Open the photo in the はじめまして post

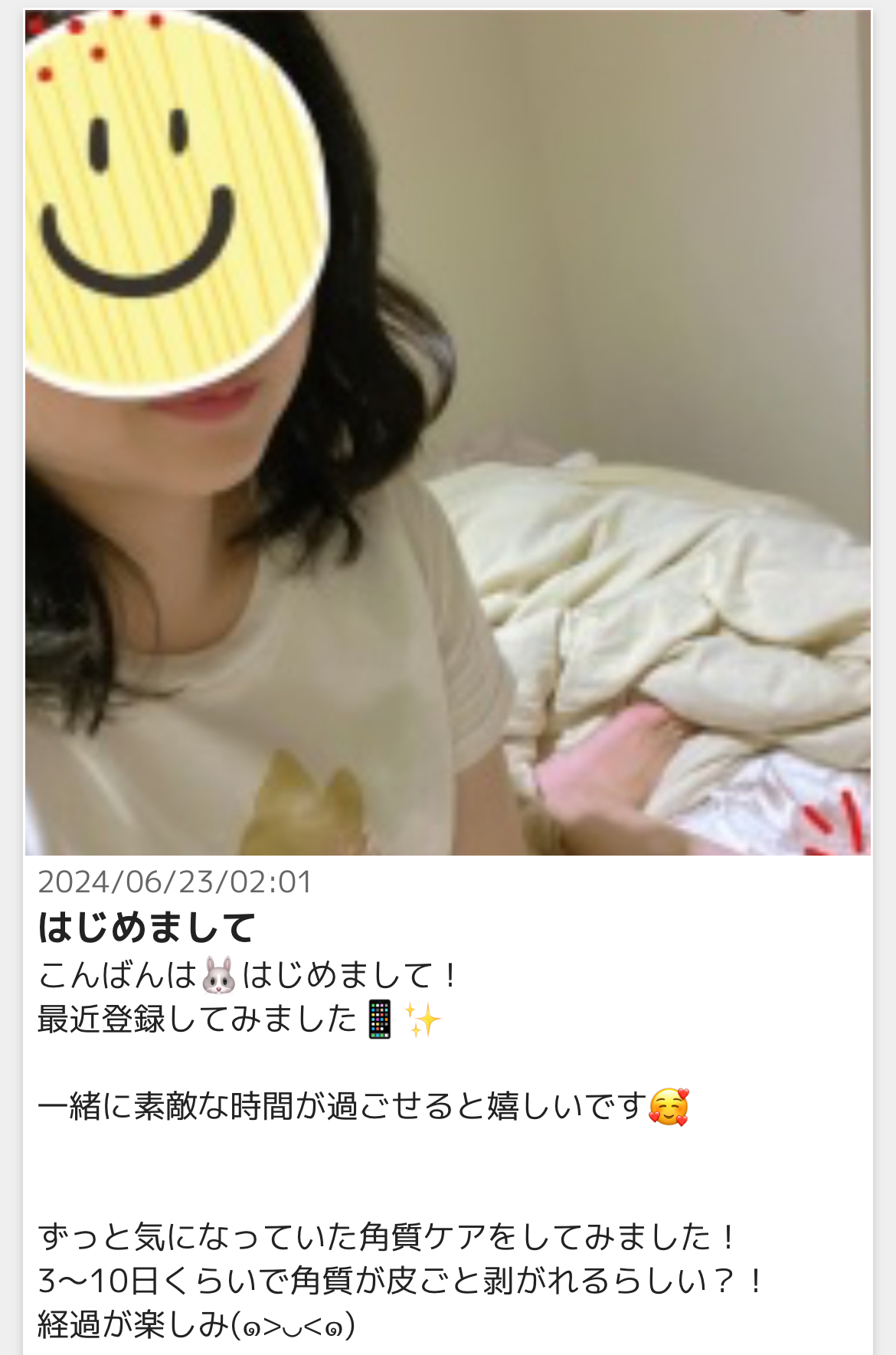[448, 433]
